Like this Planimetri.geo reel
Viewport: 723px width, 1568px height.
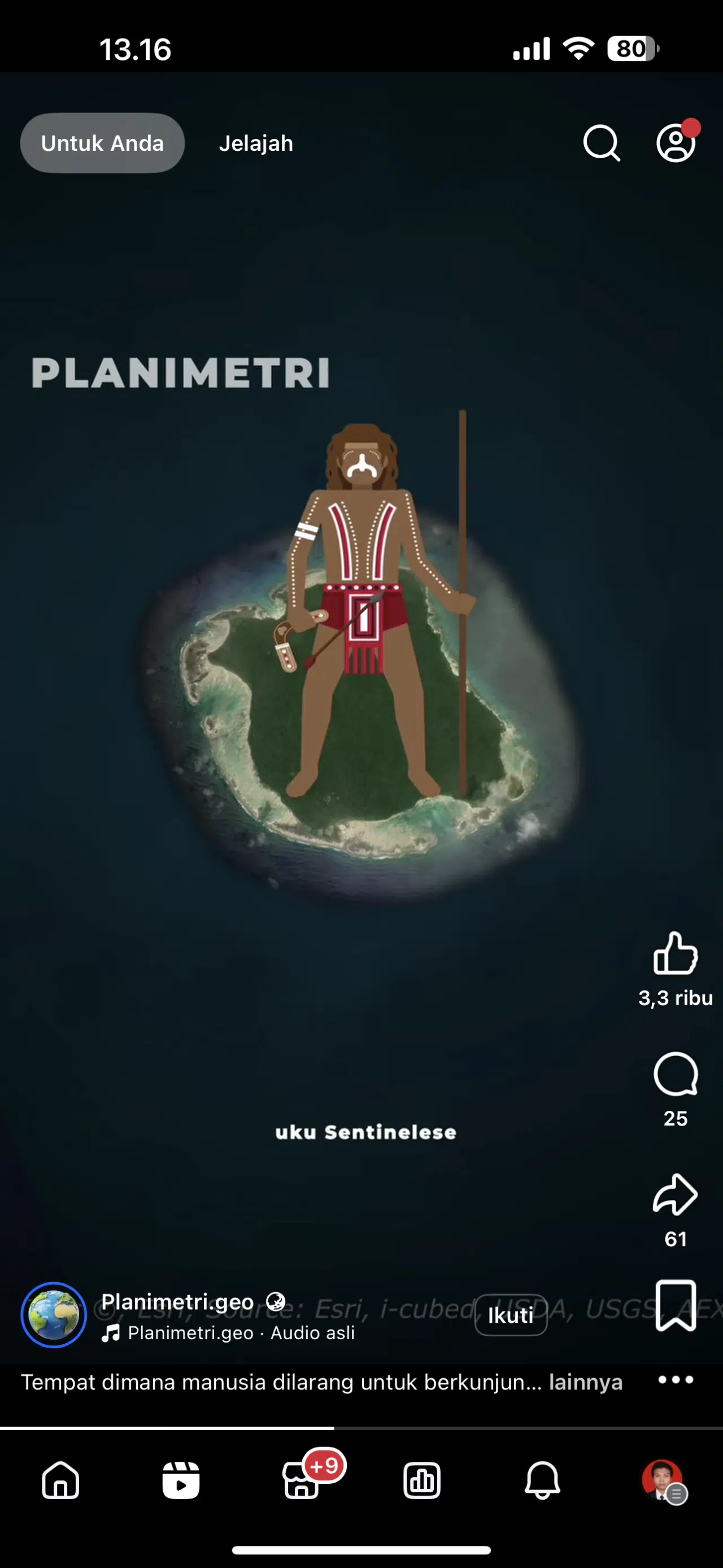675,953
